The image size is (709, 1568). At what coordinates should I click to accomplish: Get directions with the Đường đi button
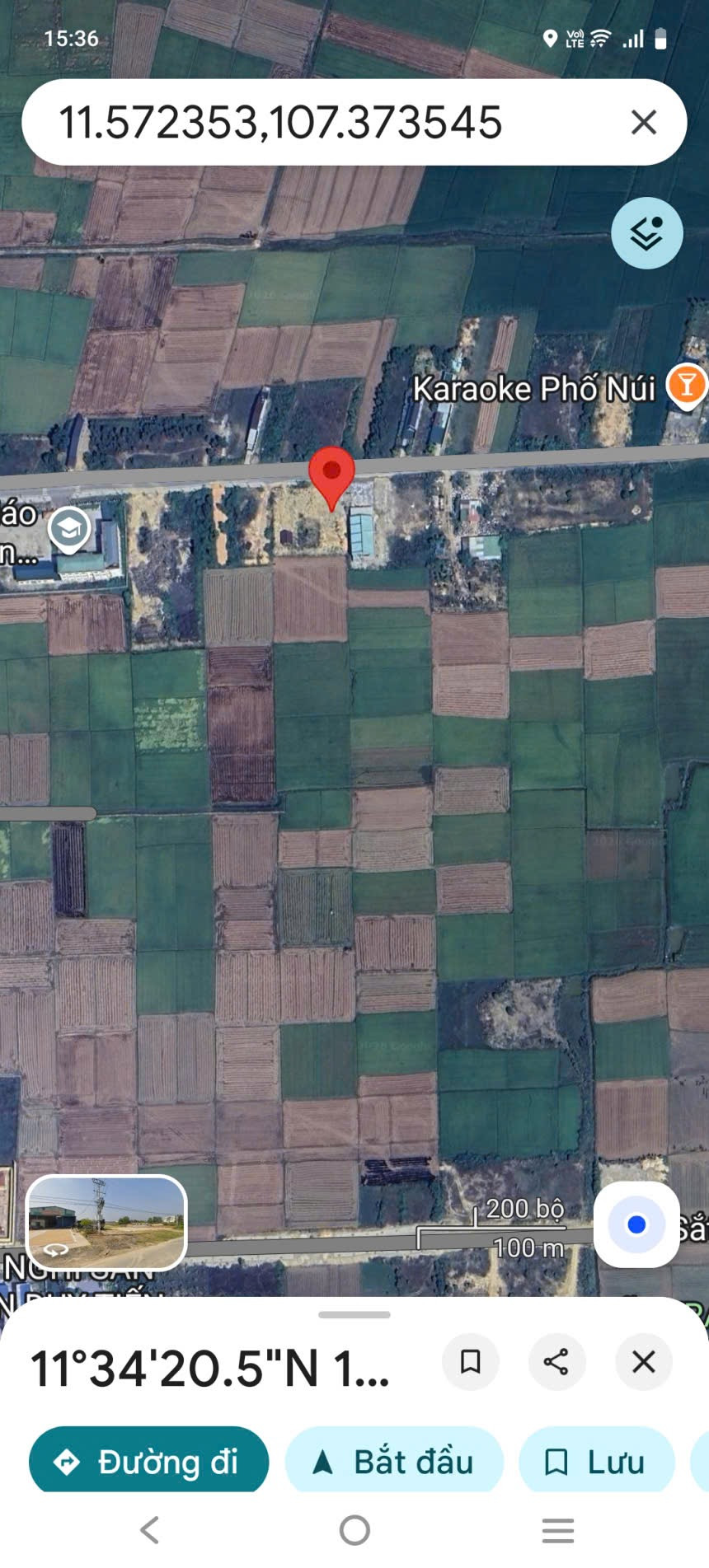point(149,1462)
